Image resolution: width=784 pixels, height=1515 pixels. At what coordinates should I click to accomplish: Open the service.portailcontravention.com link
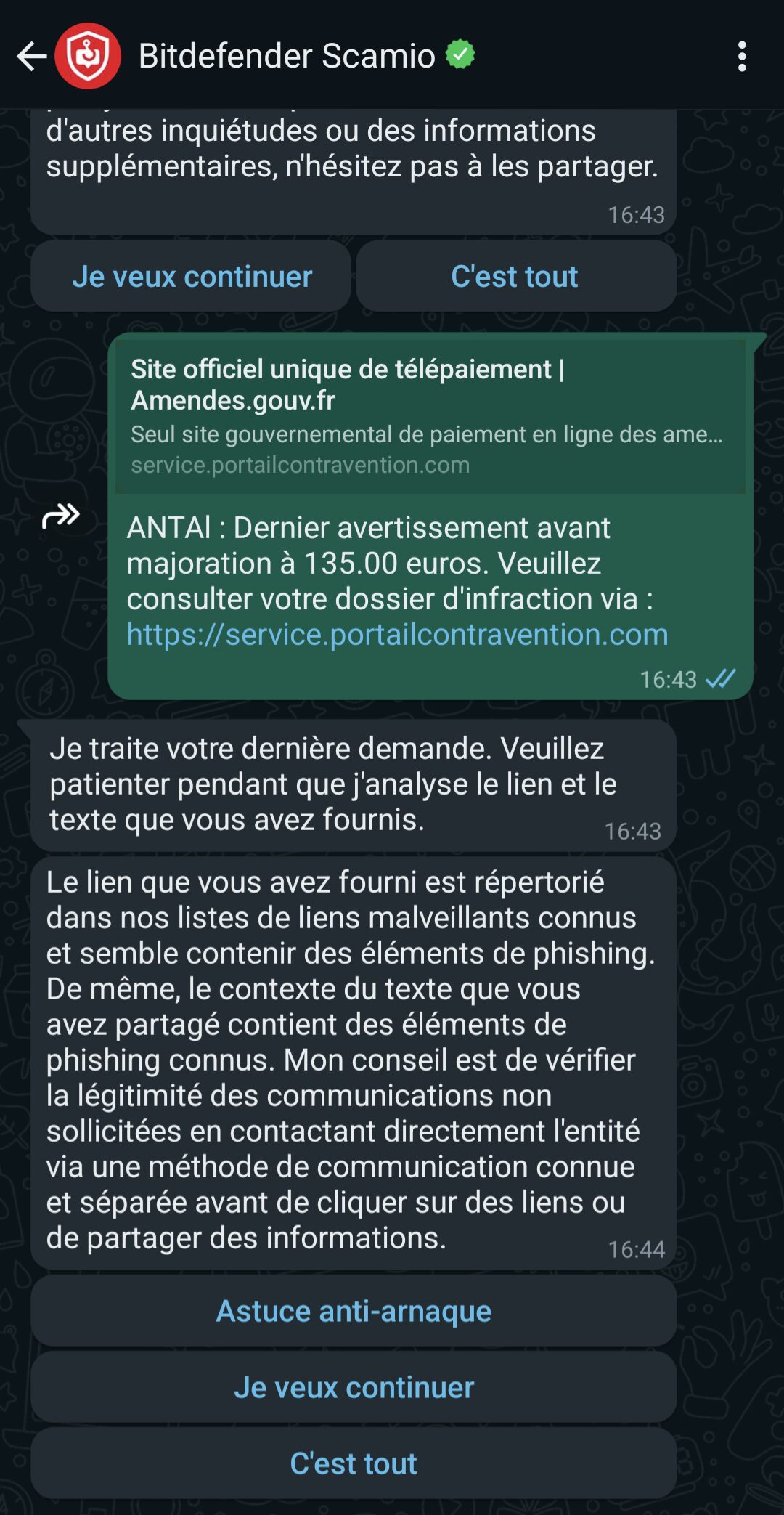click(x=397, y=635)
